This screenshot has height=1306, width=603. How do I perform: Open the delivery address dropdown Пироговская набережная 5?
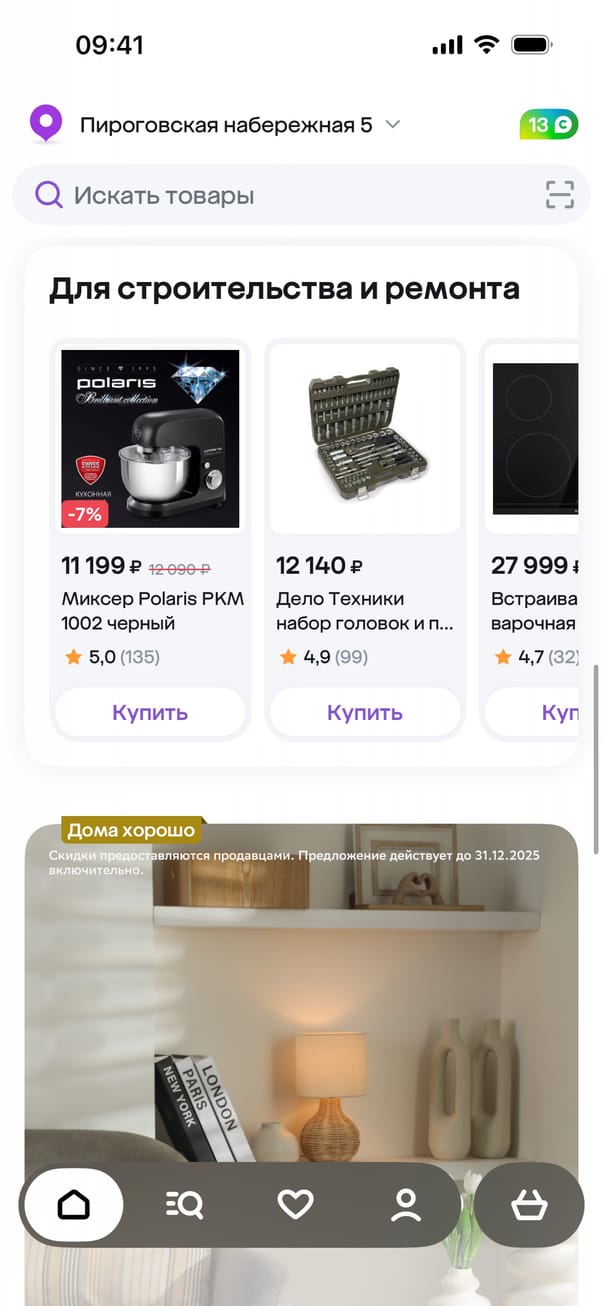coord(226,125)
